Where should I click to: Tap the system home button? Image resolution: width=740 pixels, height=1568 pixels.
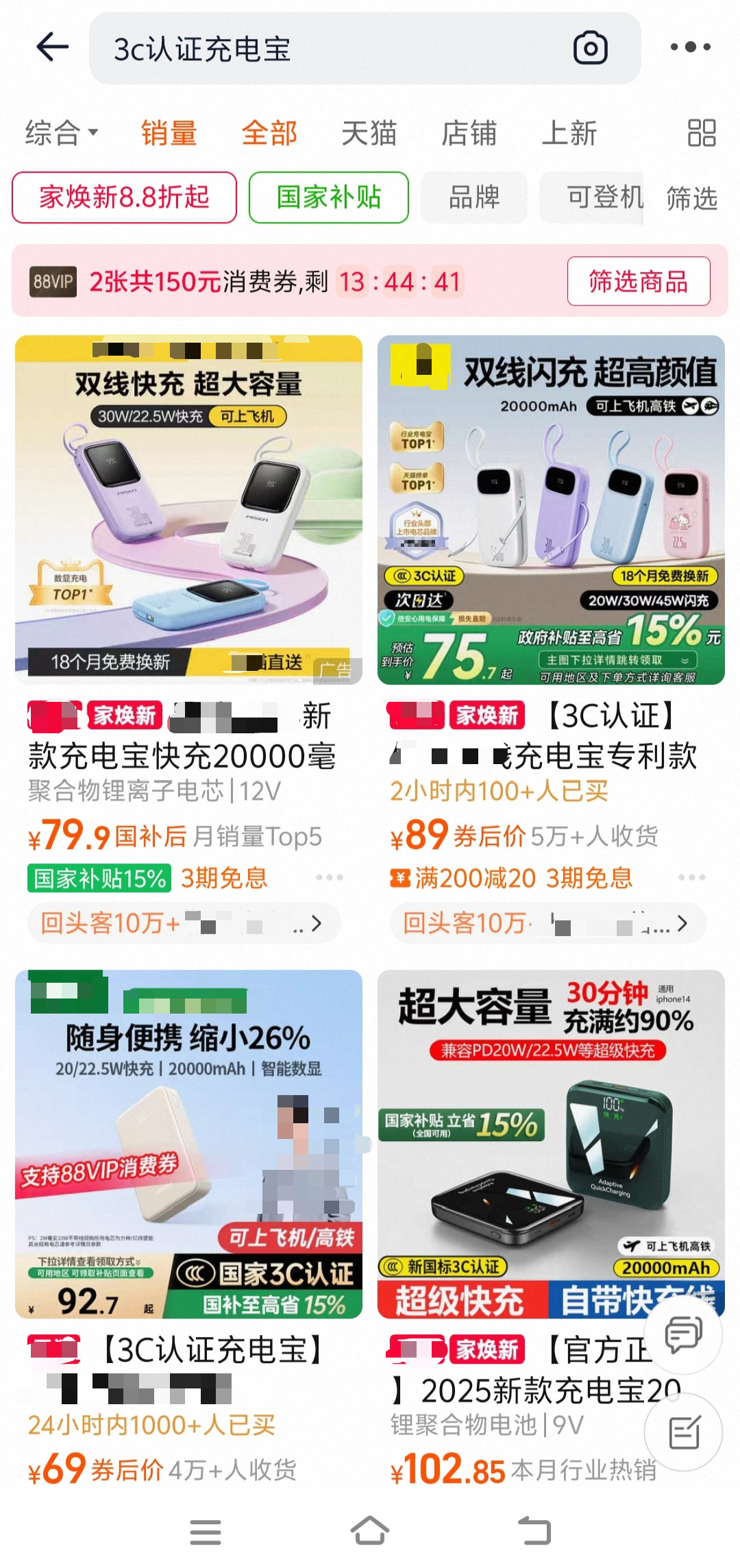370,1531
